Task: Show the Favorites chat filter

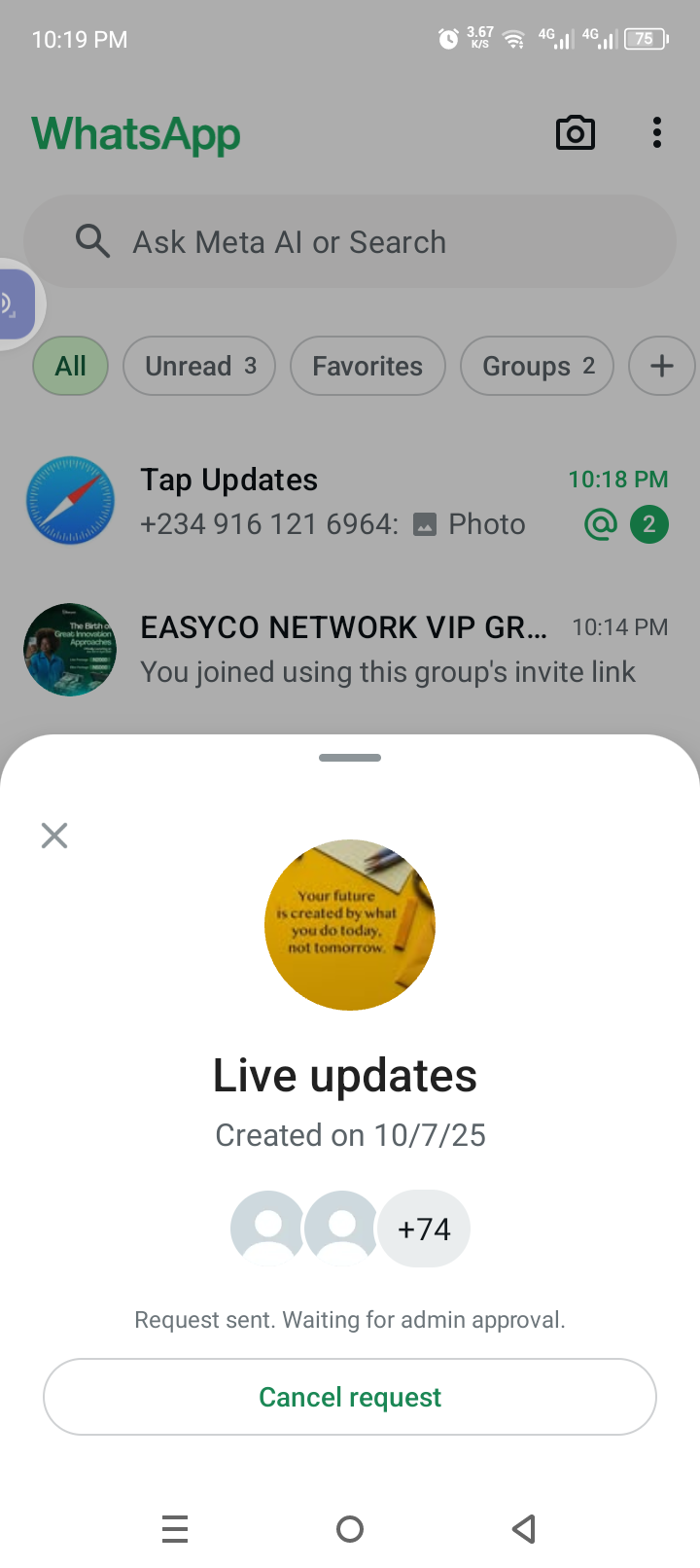Action: pyautogui.click(x=367, y=366)
